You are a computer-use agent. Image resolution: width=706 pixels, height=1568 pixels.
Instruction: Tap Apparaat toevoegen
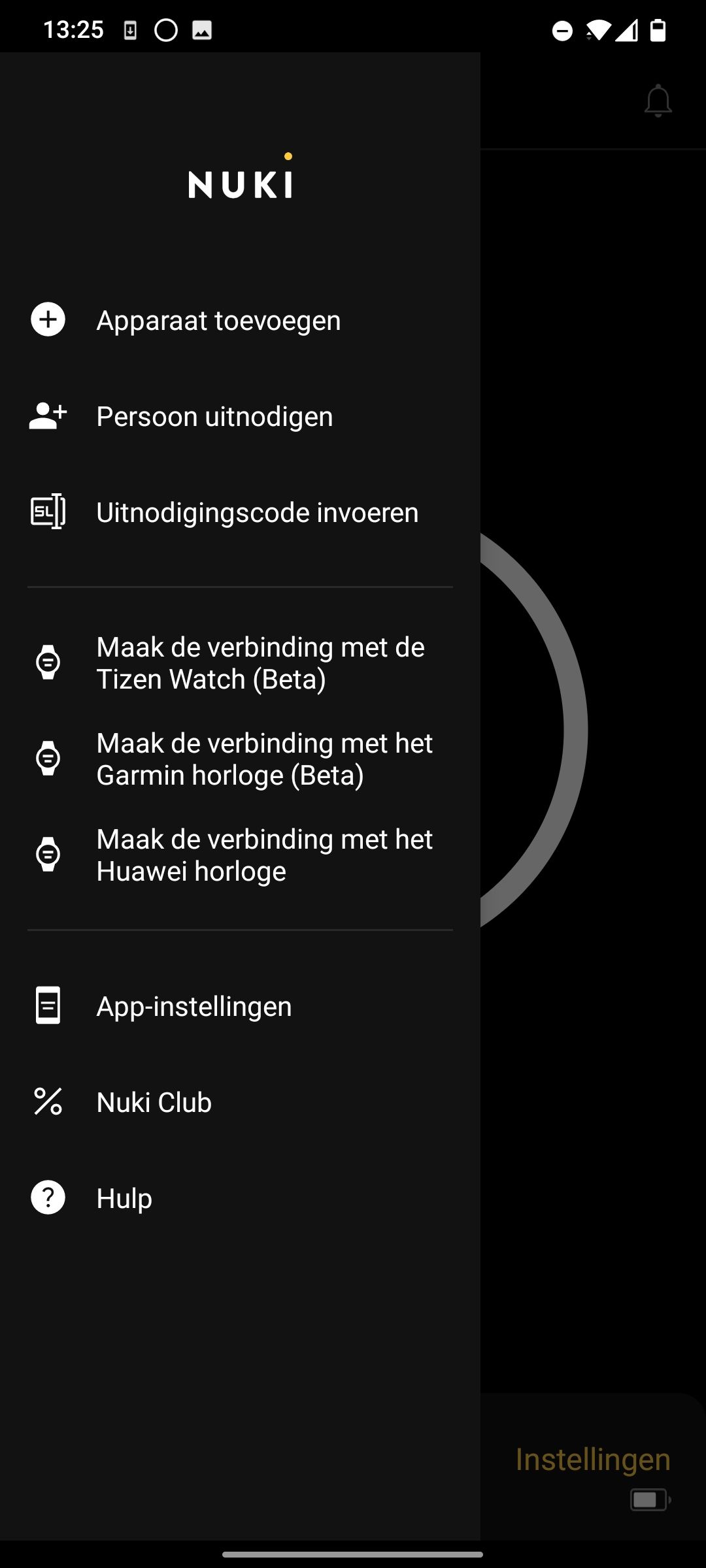coord(240,320)
